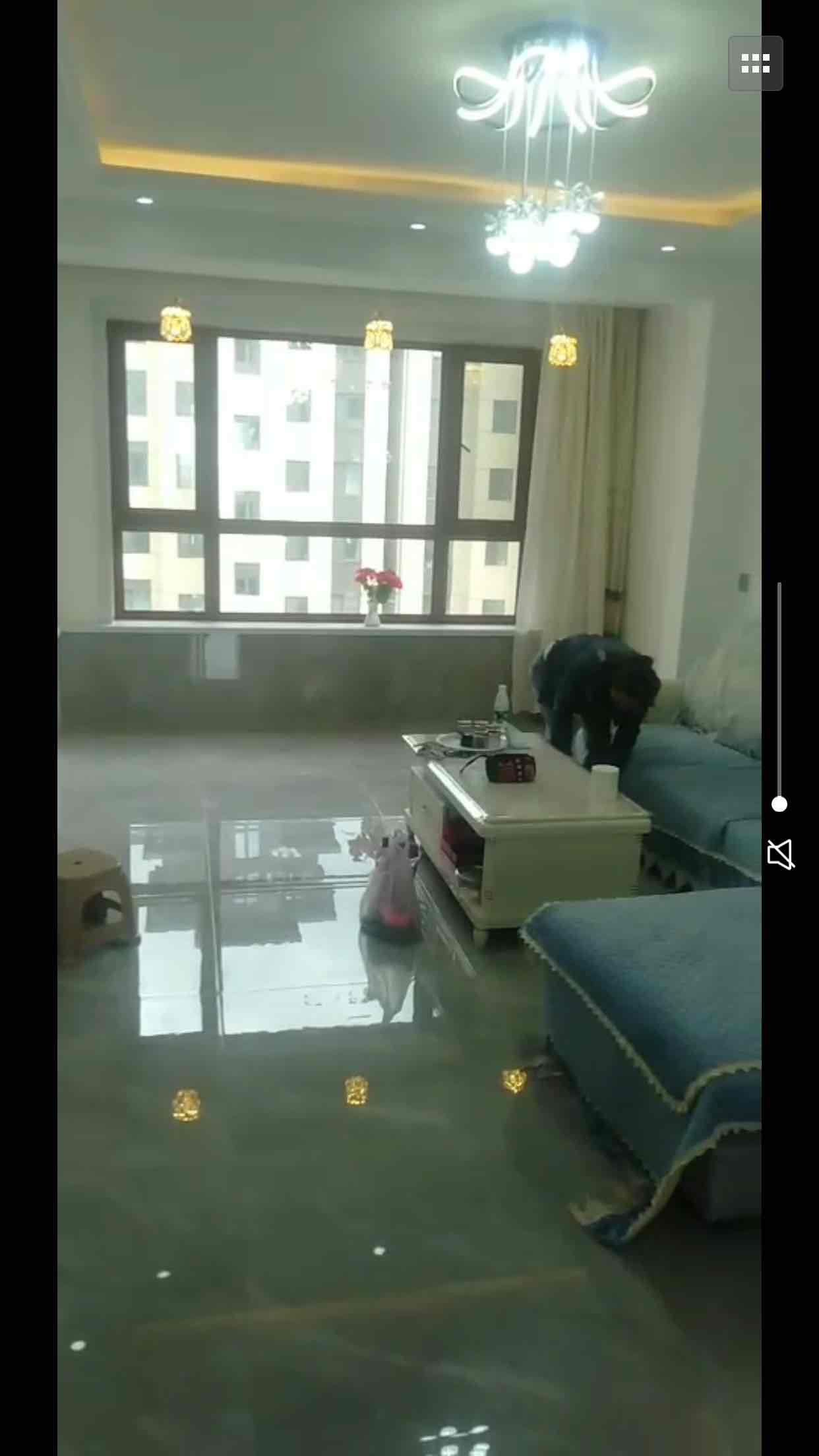Tap the vertical volume slider
The width and height of the screenshot is (819, 1456).
(779, 692)
